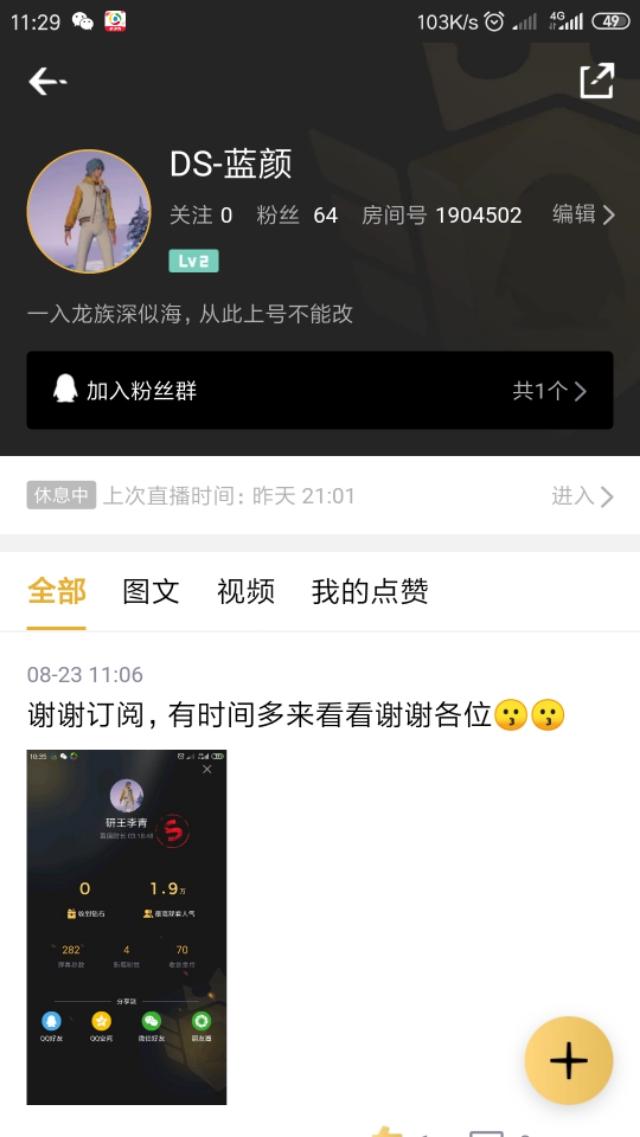Screen dimensions: 640x1137
Task: Tap 编辑 to edit the profile
Action: [583, 214]
